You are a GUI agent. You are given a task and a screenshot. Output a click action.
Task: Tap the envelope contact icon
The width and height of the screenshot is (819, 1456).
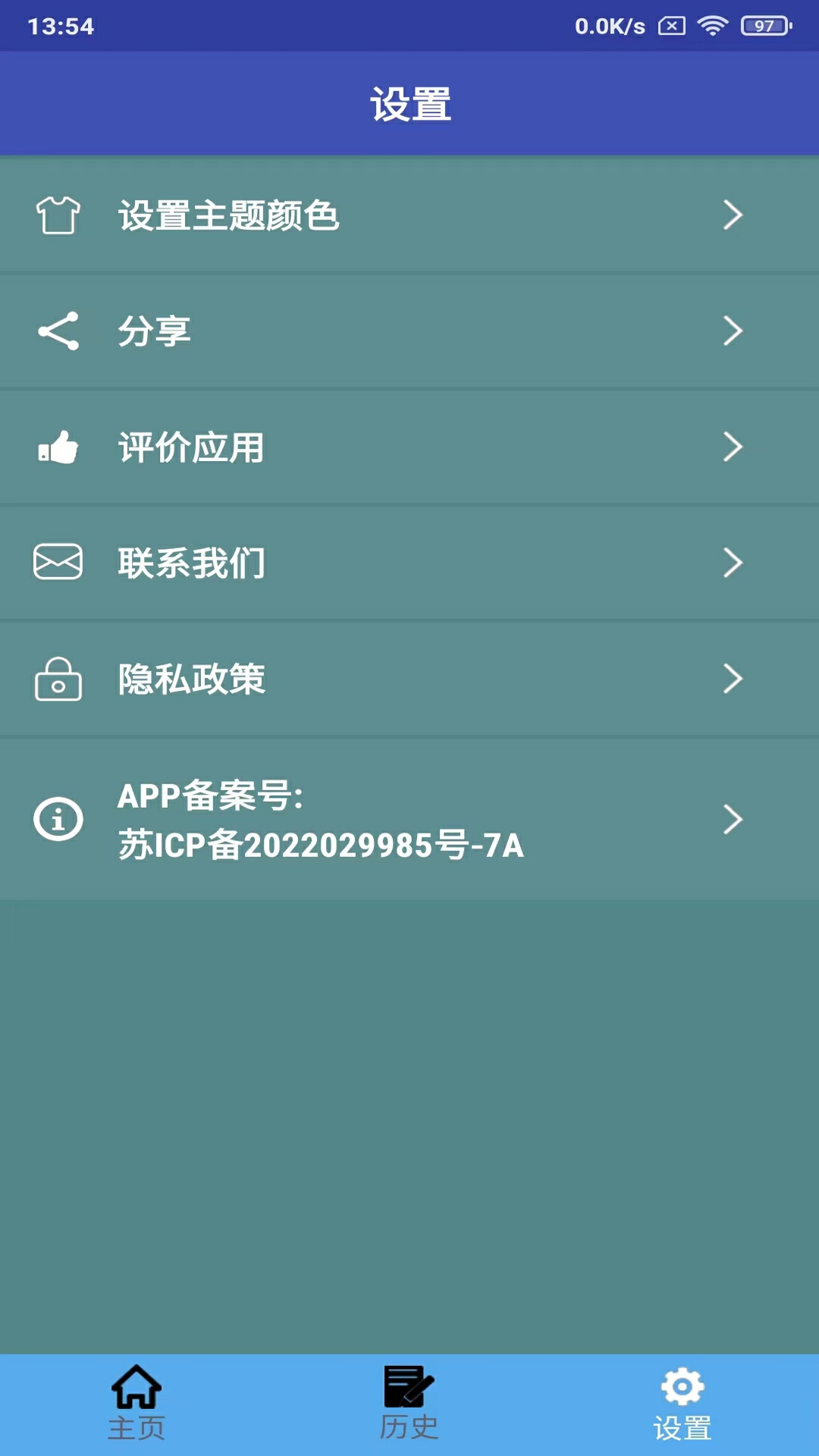coord(59,563)
